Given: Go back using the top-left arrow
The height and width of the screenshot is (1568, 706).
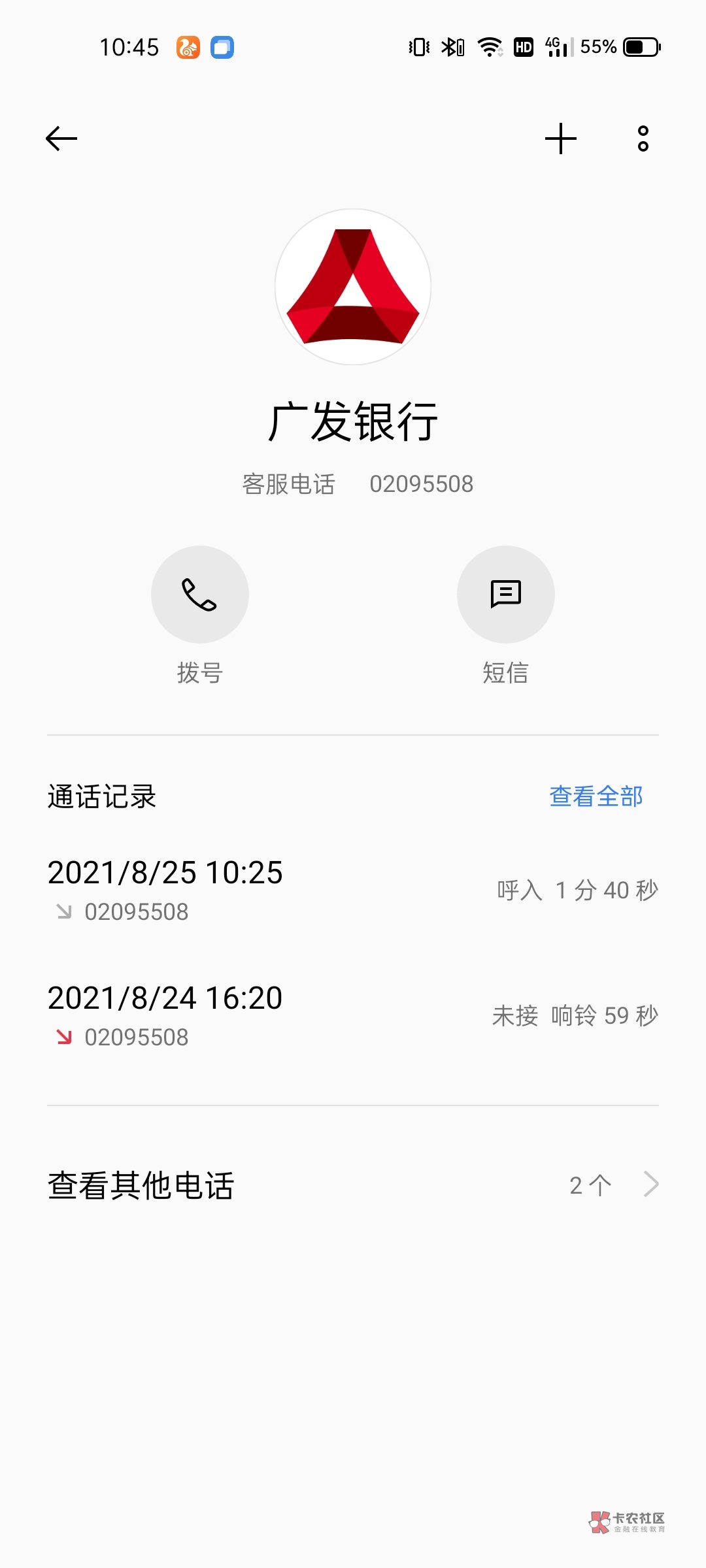Looking at the screenshot, I should [x=61, y=139].
